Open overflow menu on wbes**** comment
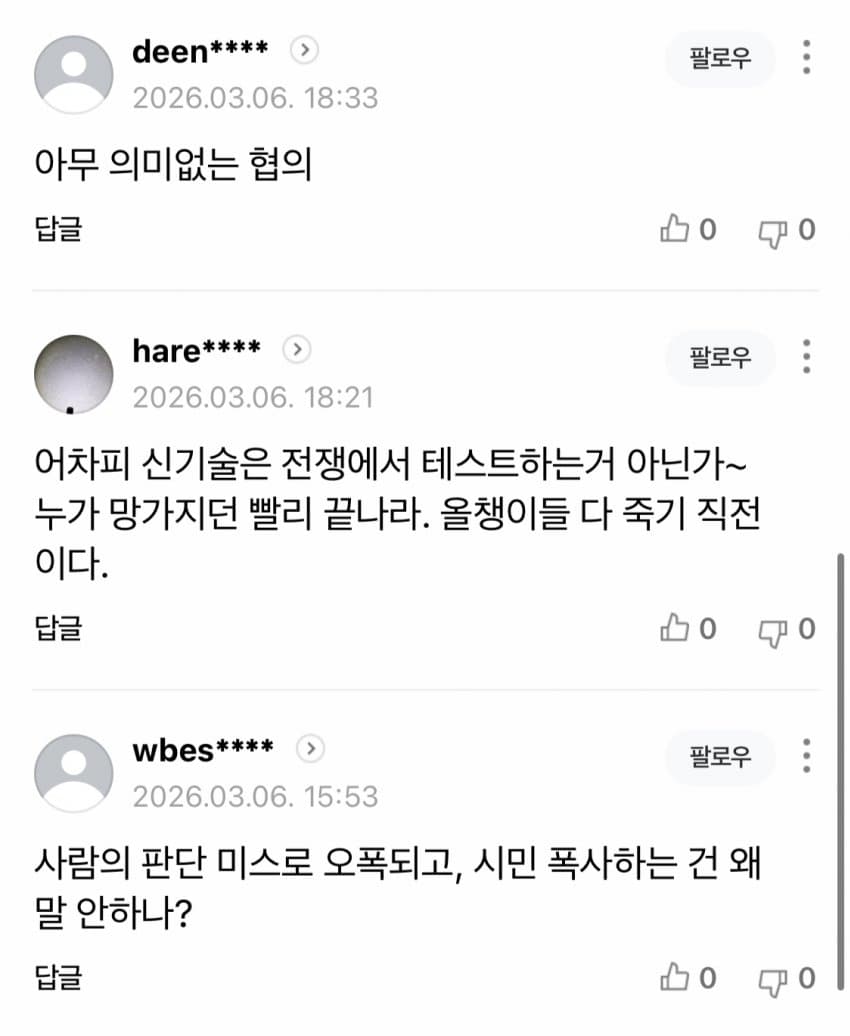 [x=806, y=756]
